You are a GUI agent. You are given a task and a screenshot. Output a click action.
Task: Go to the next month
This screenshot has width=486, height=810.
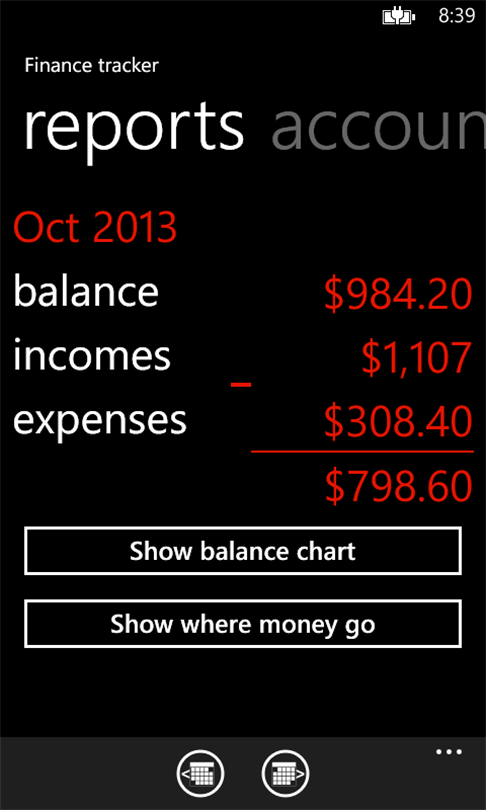[x=286, y=773]
